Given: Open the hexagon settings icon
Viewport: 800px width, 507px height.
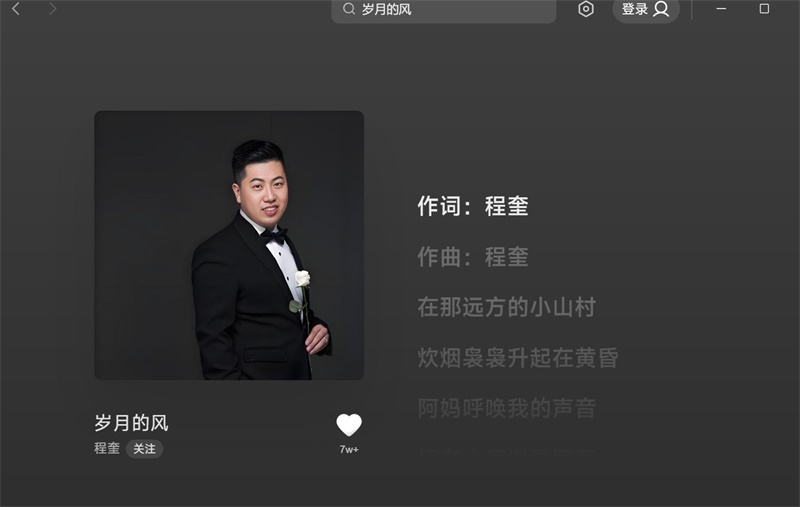Looking at the screenshot, I should click(586, 9).
